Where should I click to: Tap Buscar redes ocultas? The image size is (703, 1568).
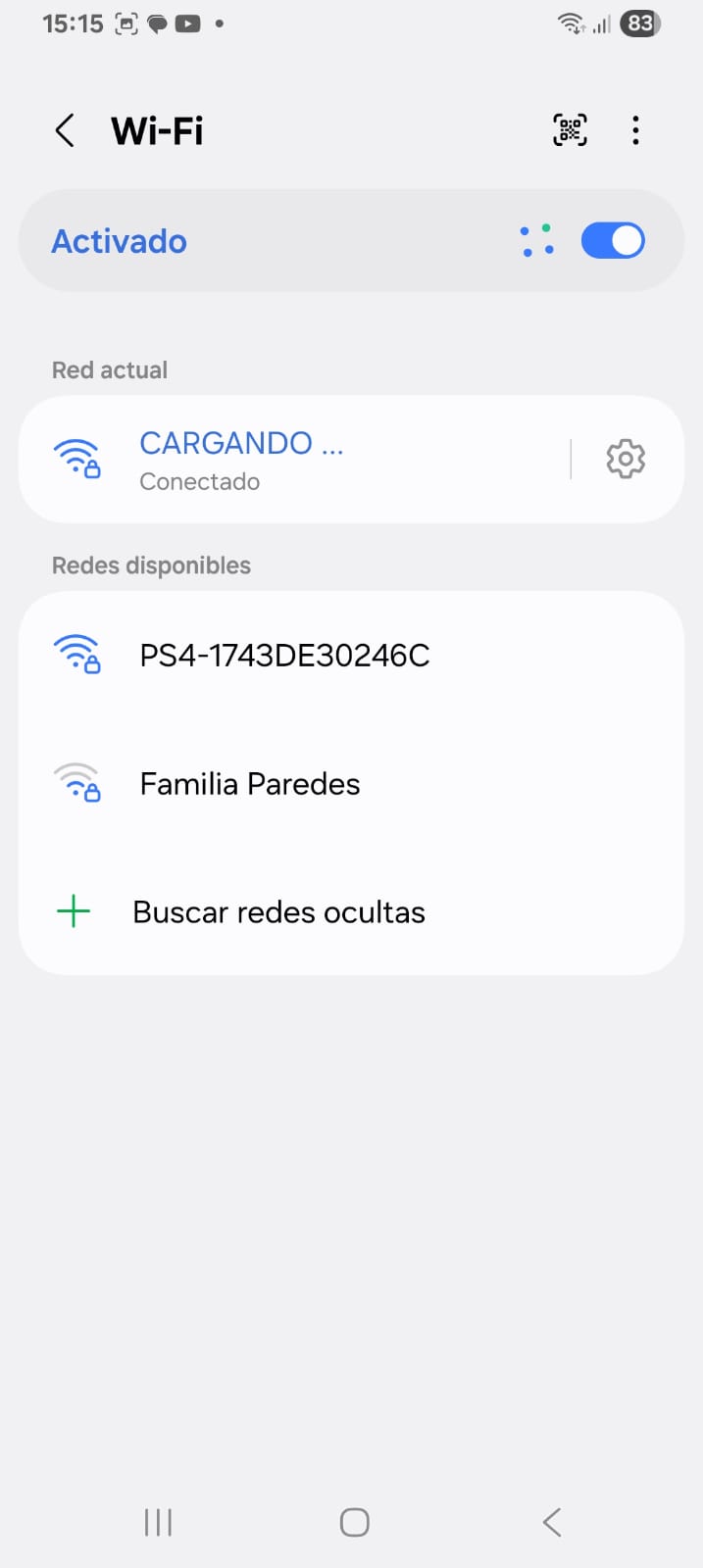pos(278,912)
